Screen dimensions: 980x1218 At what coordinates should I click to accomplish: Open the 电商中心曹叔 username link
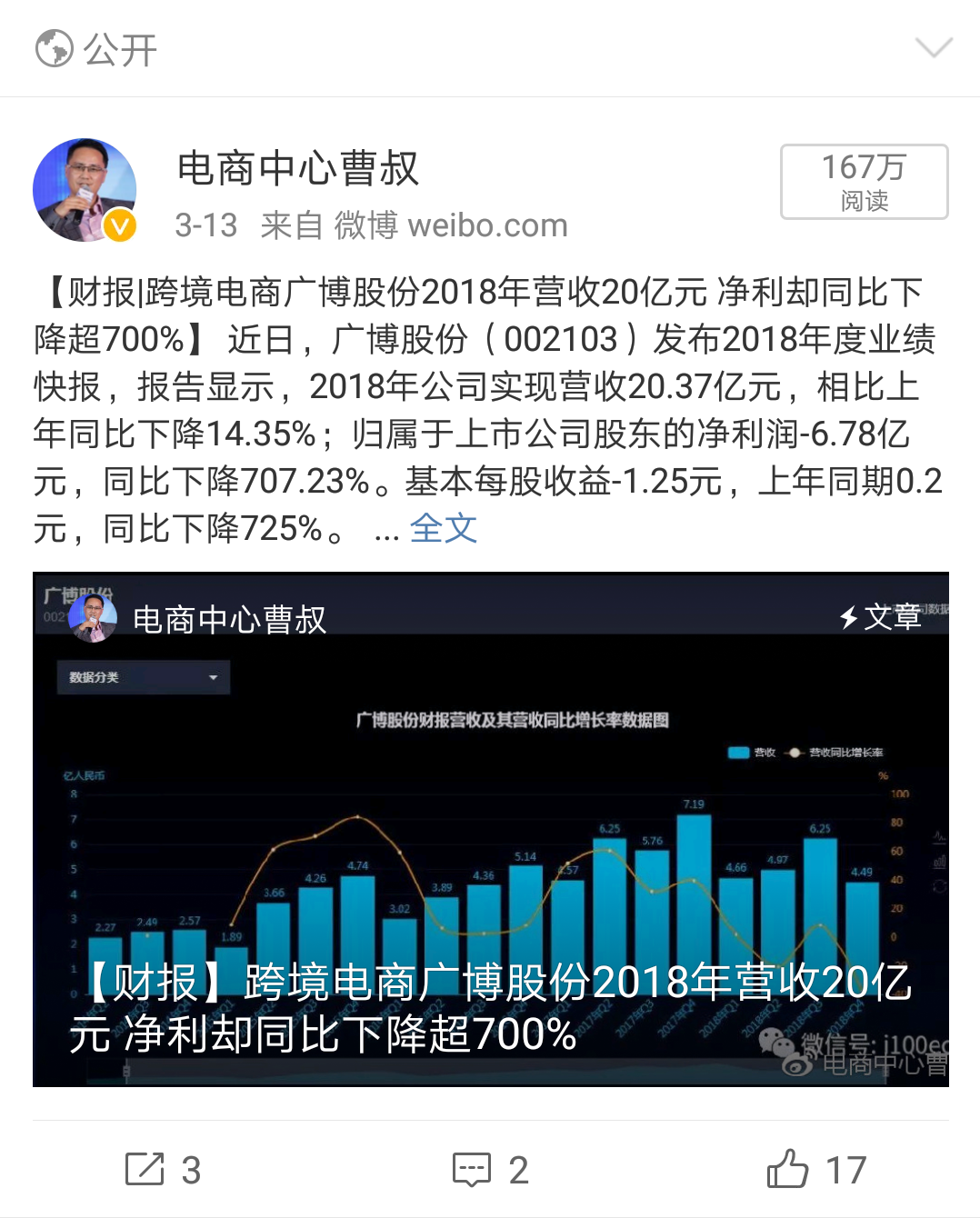[297, 169]
